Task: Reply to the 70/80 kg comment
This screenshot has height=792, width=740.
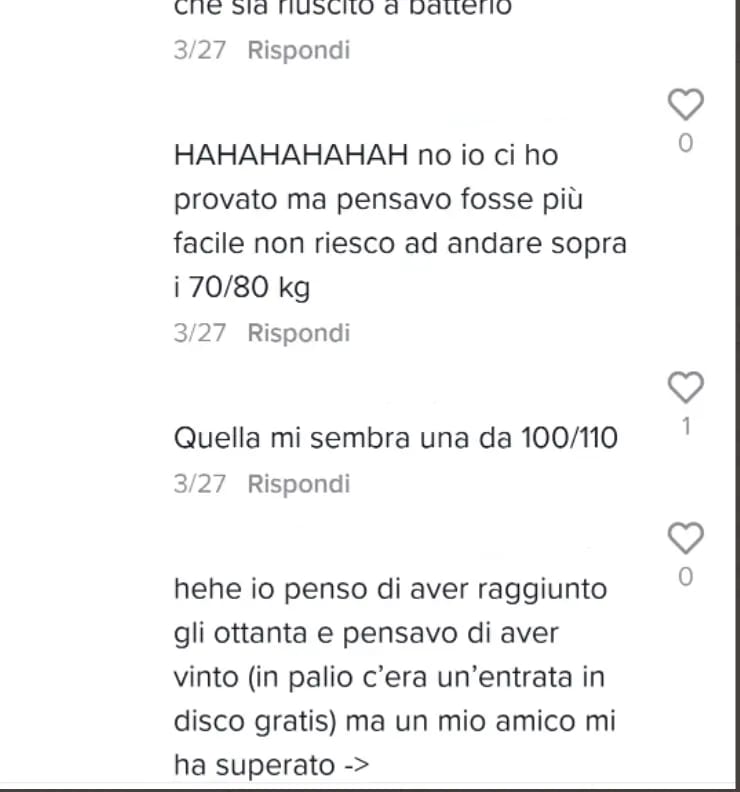Action: coord(298,333)
